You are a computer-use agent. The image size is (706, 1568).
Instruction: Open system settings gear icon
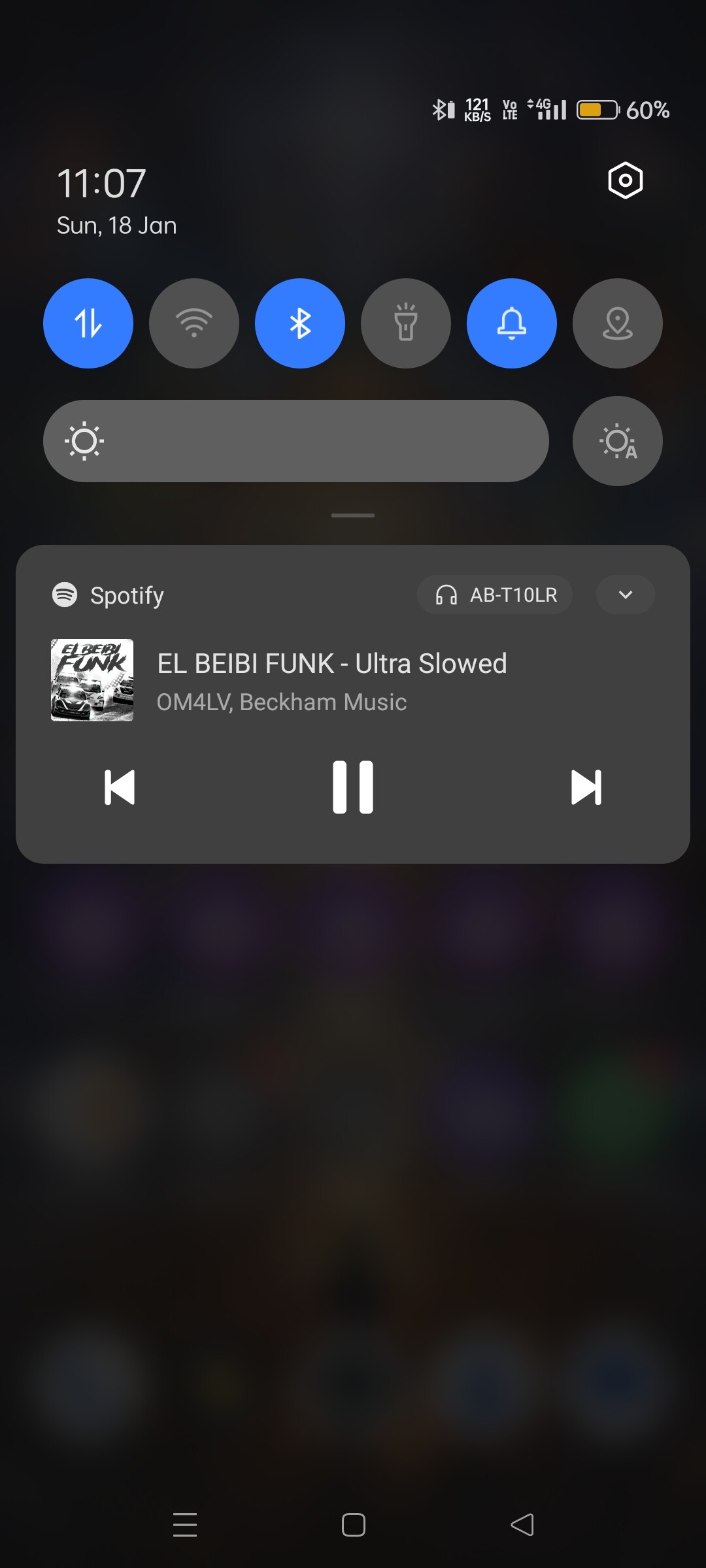[x=625, y=180]
